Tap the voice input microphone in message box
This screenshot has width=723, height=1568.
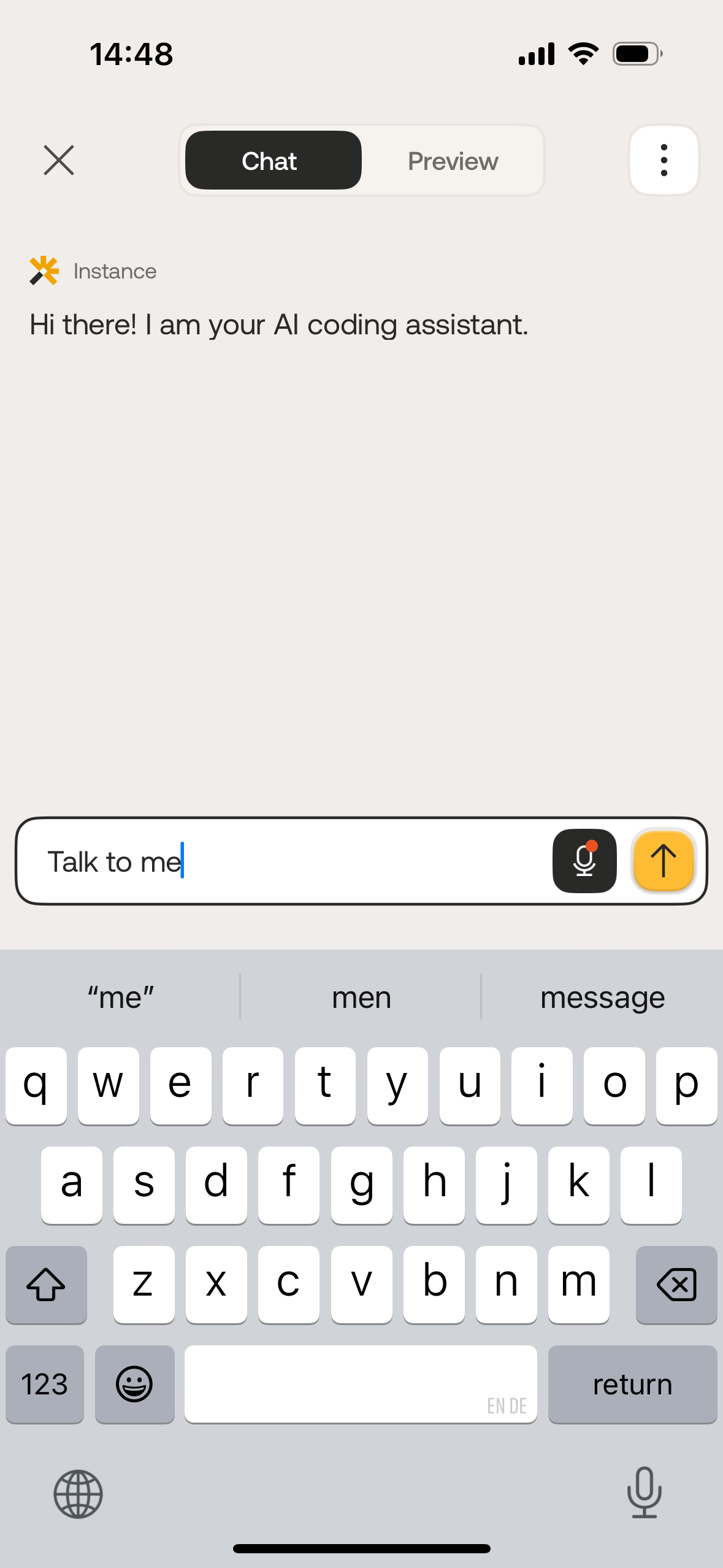pos(584,861)
